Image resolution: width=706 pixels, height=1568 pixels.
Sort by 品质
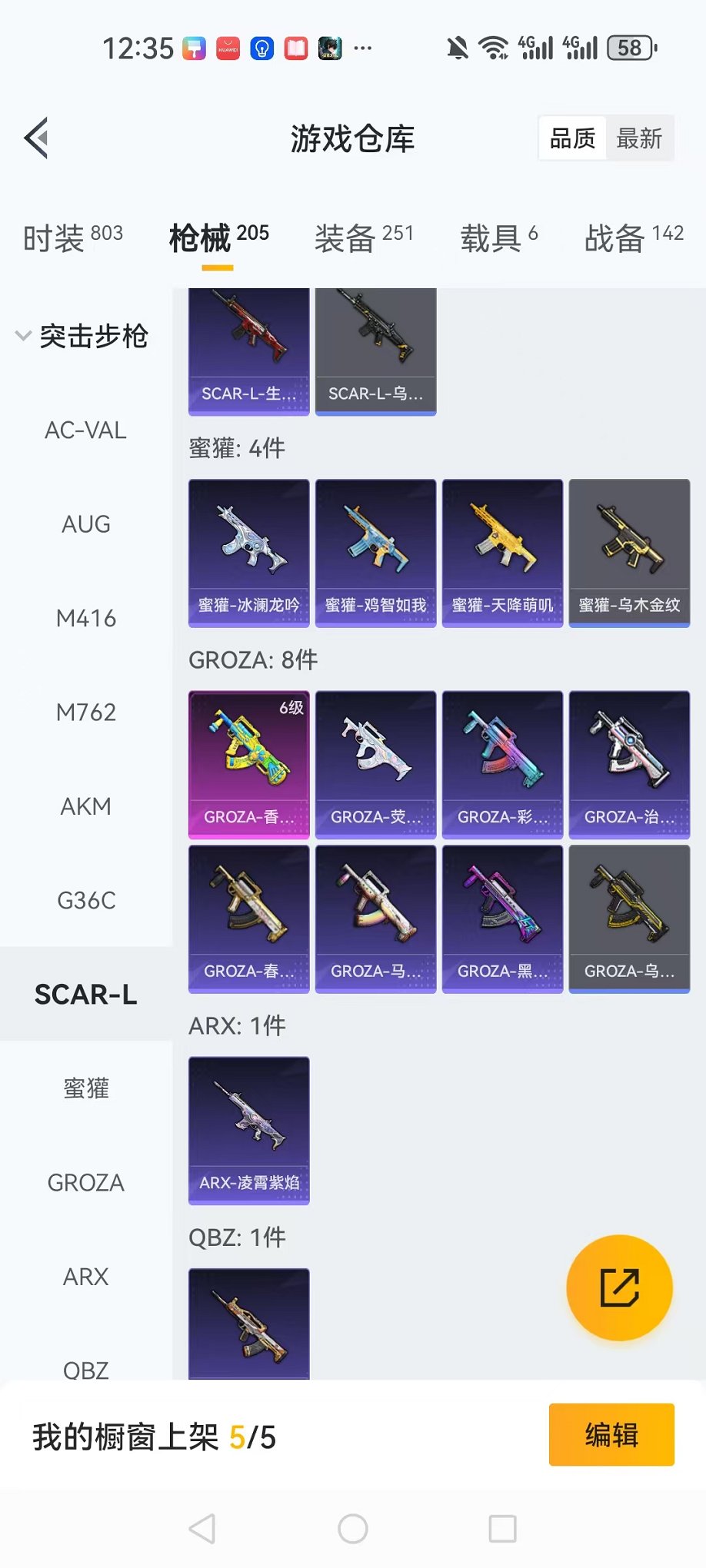coord(572,139)
